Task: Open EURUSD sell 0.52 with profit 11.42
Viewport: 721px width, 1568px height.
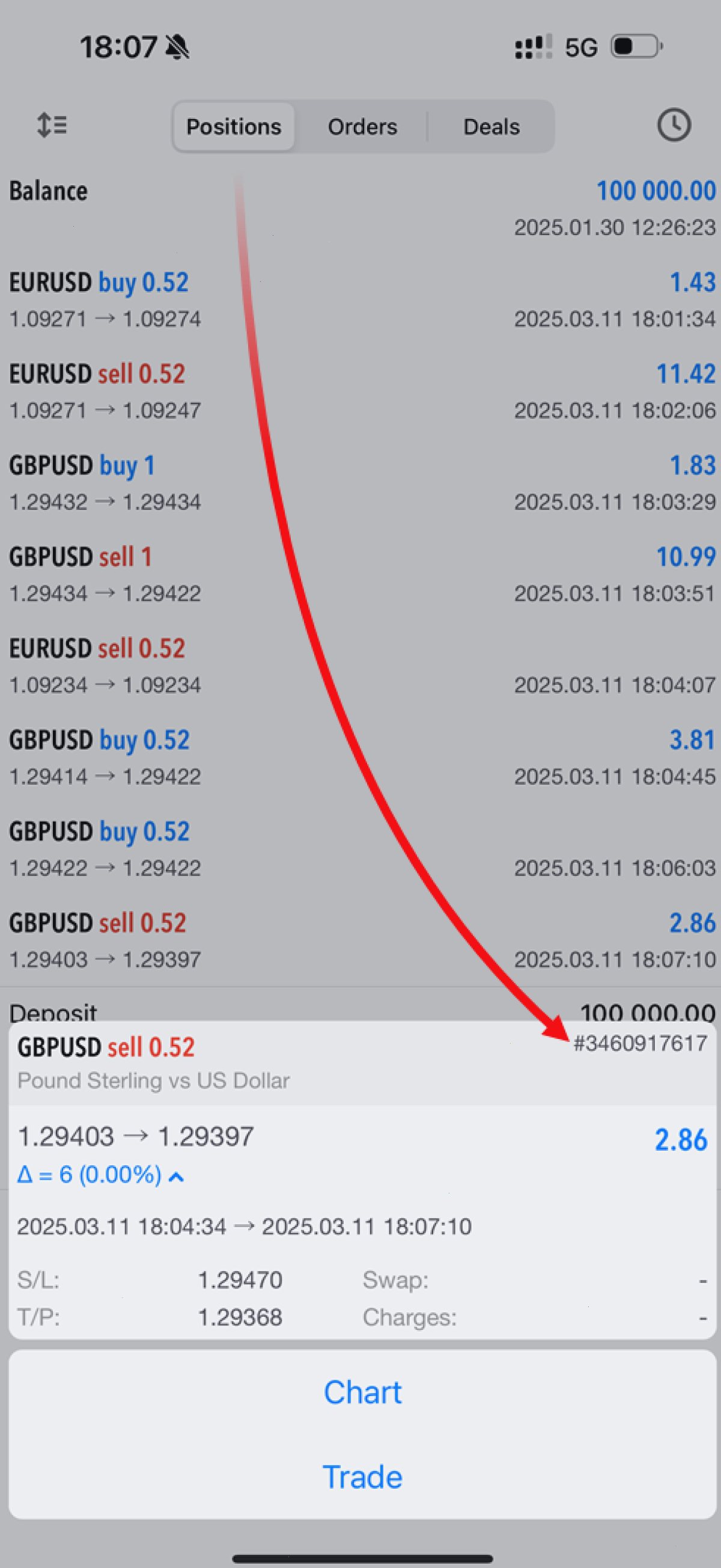Action: 360,391
